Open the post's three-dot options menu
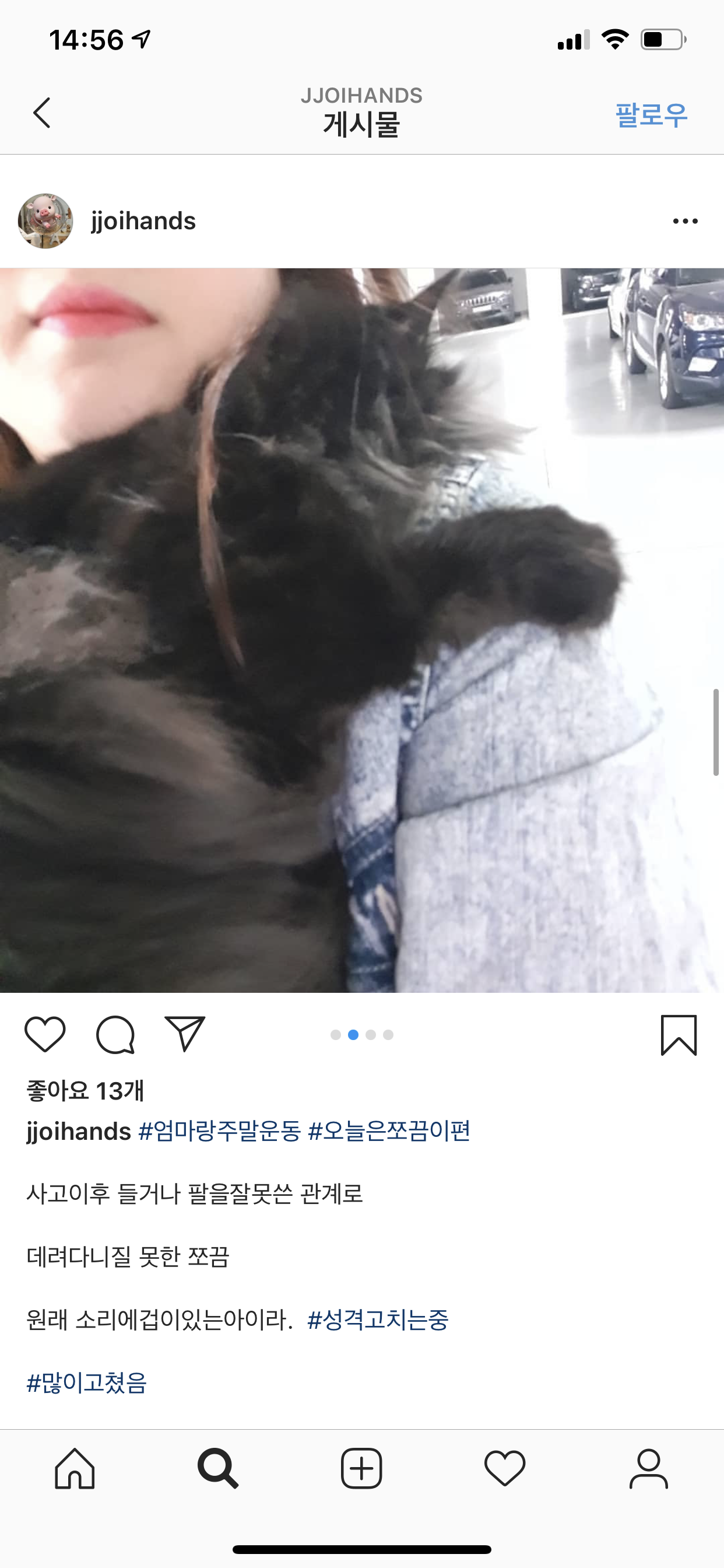 coord(685,221)
